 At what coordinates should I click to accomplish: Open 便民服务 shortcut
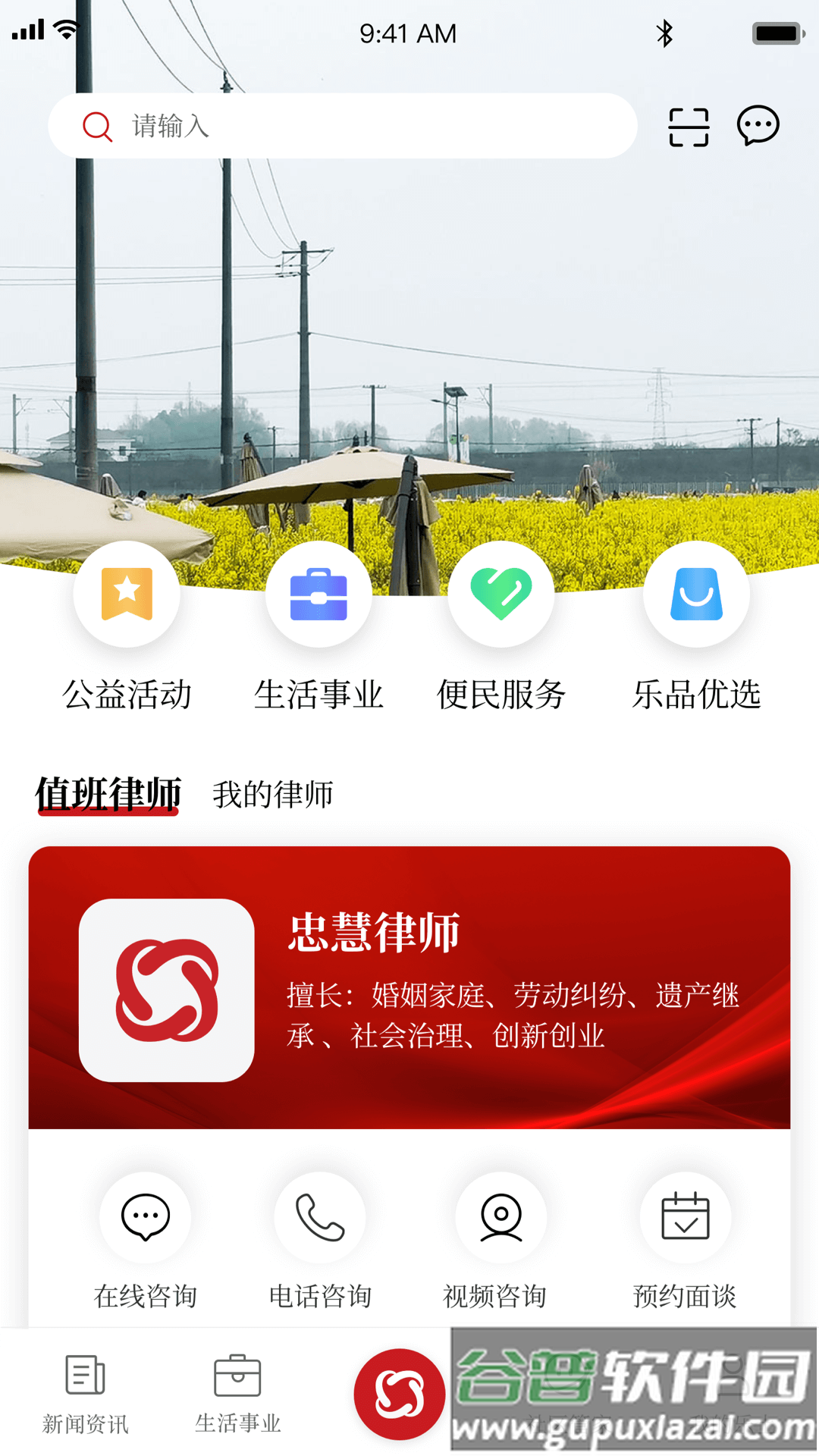(x=501, y=595)
